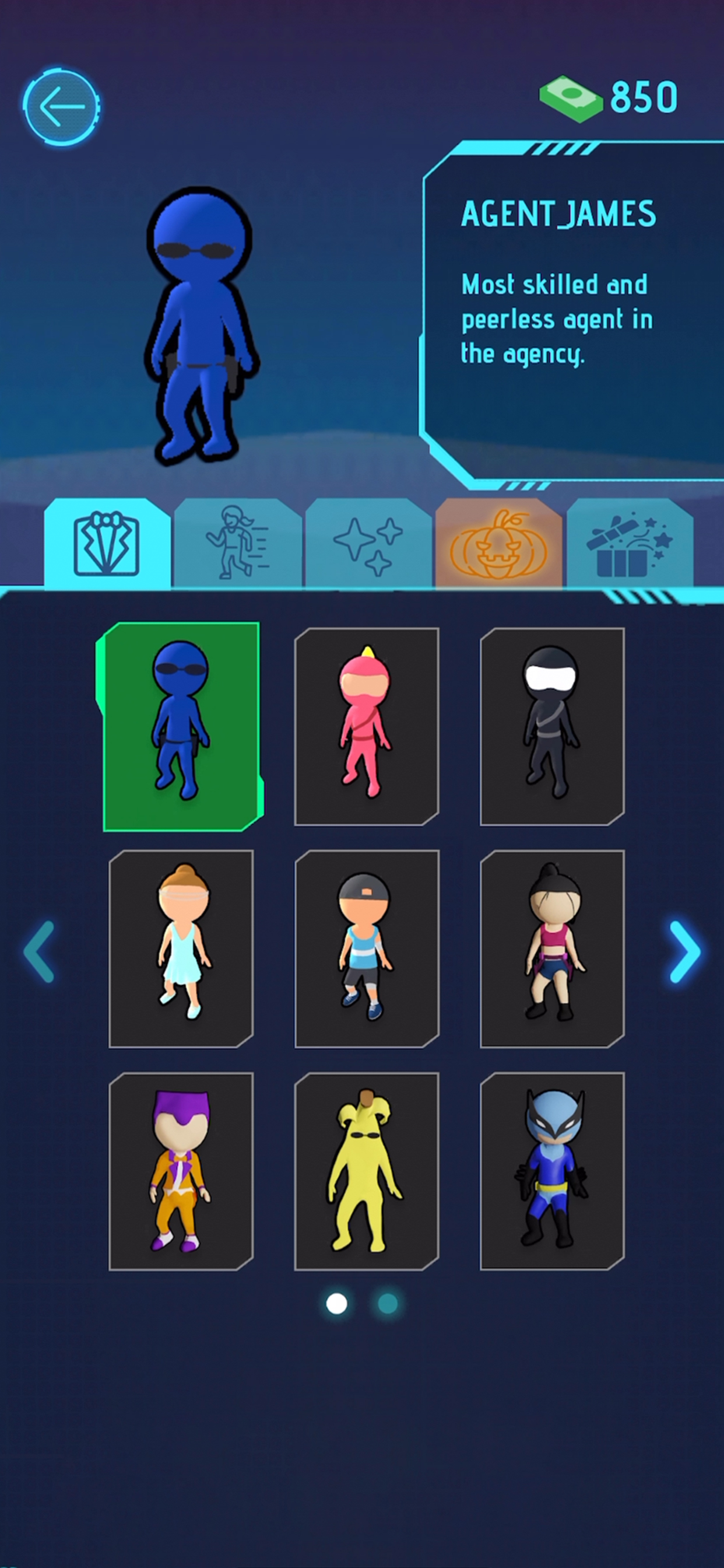Image resolution: width=724 pixels, height=1568 pixels.
Task: Open the gift box rewards tab
Action: click(x=629, y=544)
